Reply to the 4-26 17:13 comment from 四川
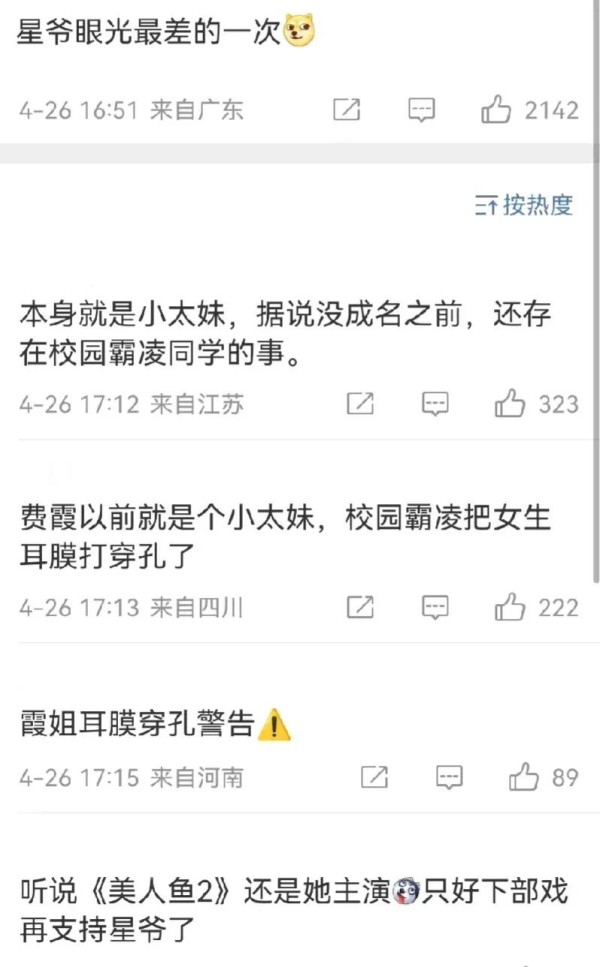600x967 pixels. [435, 607]
